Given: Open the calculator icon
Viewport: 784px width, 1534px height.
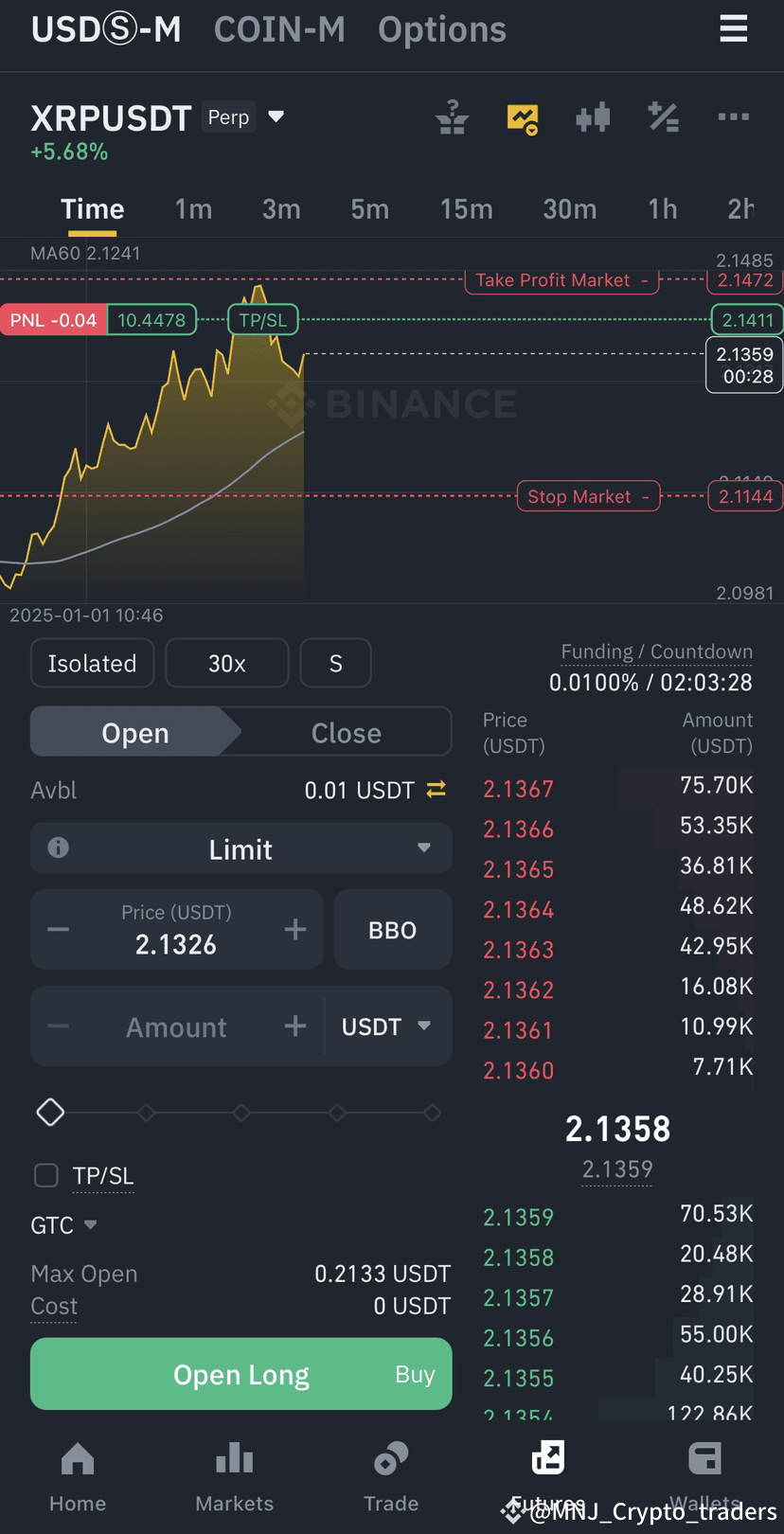Looking at the screenshot, I should [664, 117].
